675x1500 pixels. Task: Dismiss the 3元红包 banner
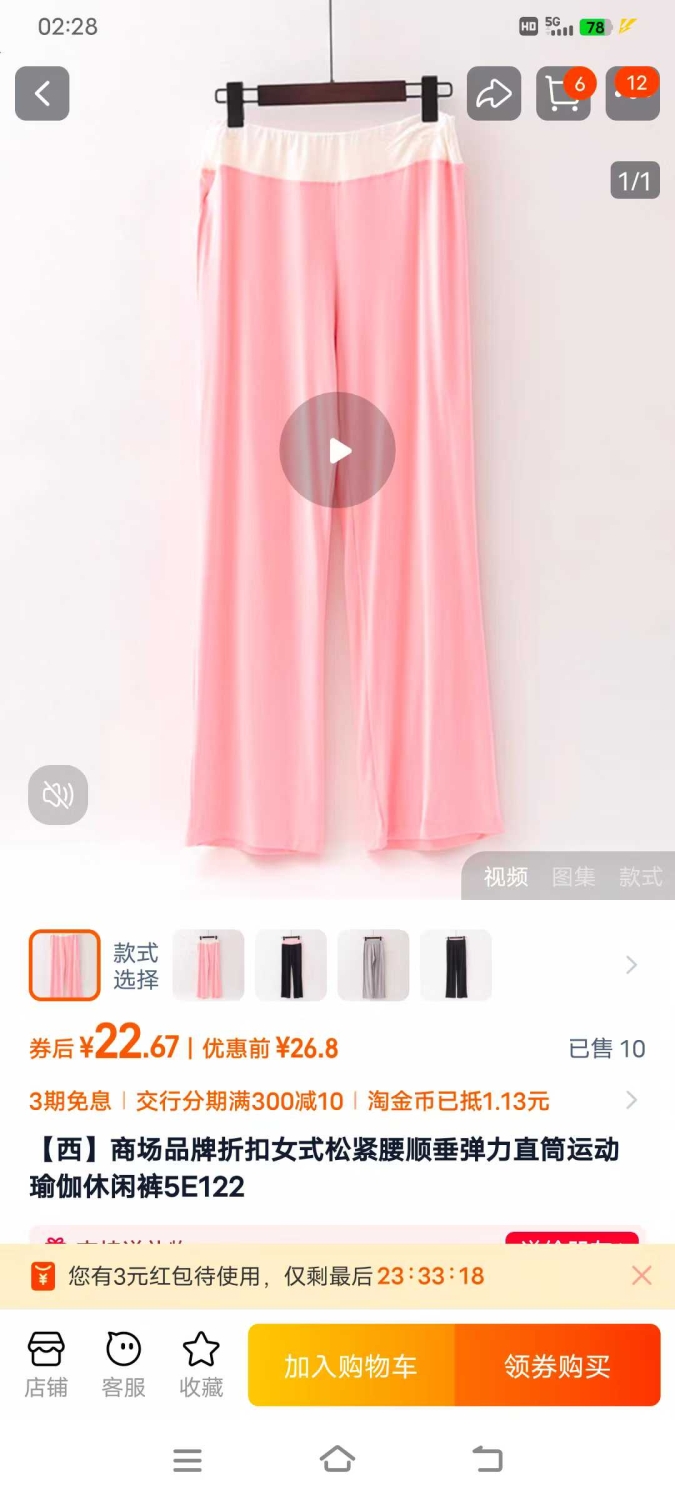(x=642, y=1276)
